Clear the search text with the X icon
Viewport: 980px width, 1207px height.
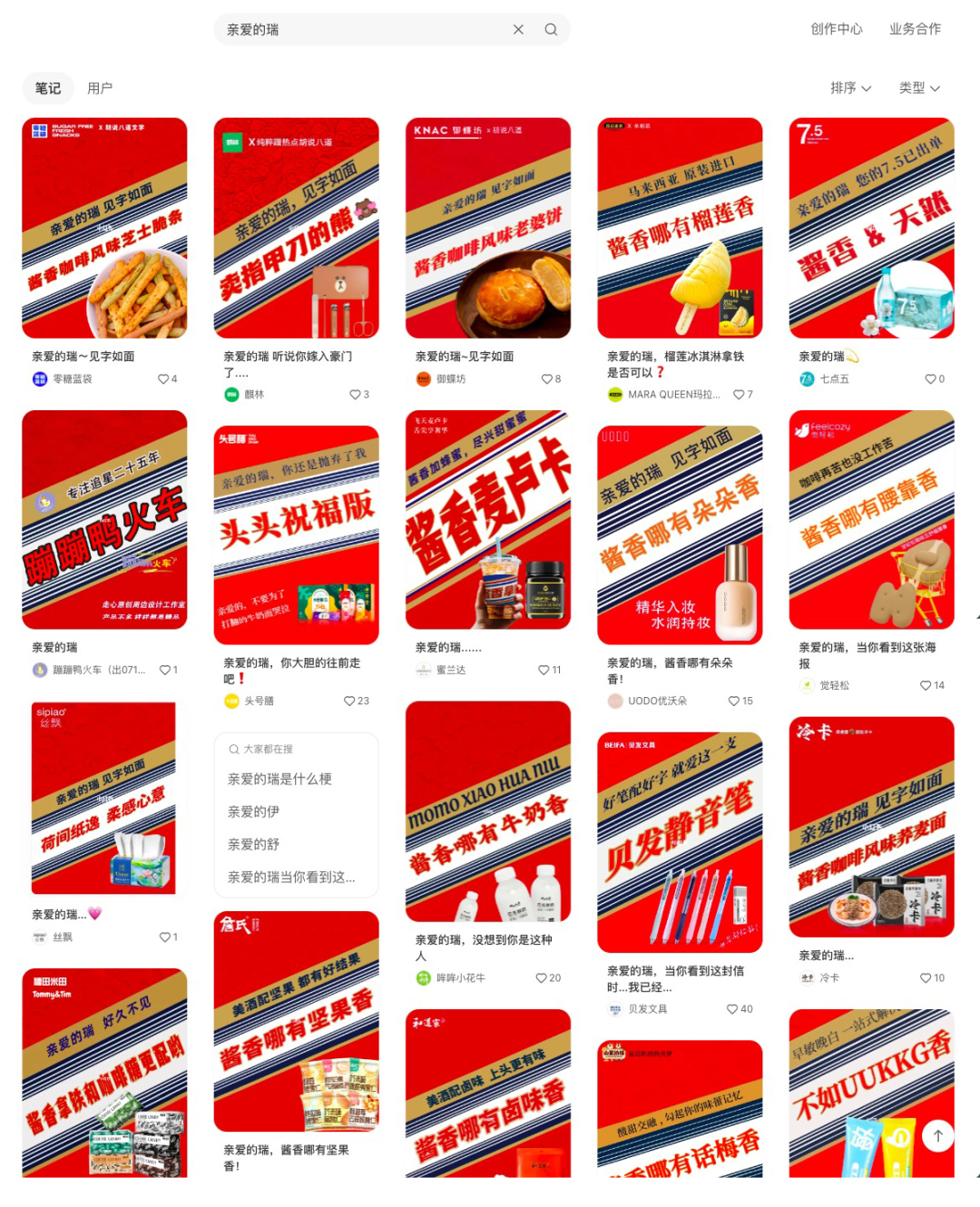[518, 30]
